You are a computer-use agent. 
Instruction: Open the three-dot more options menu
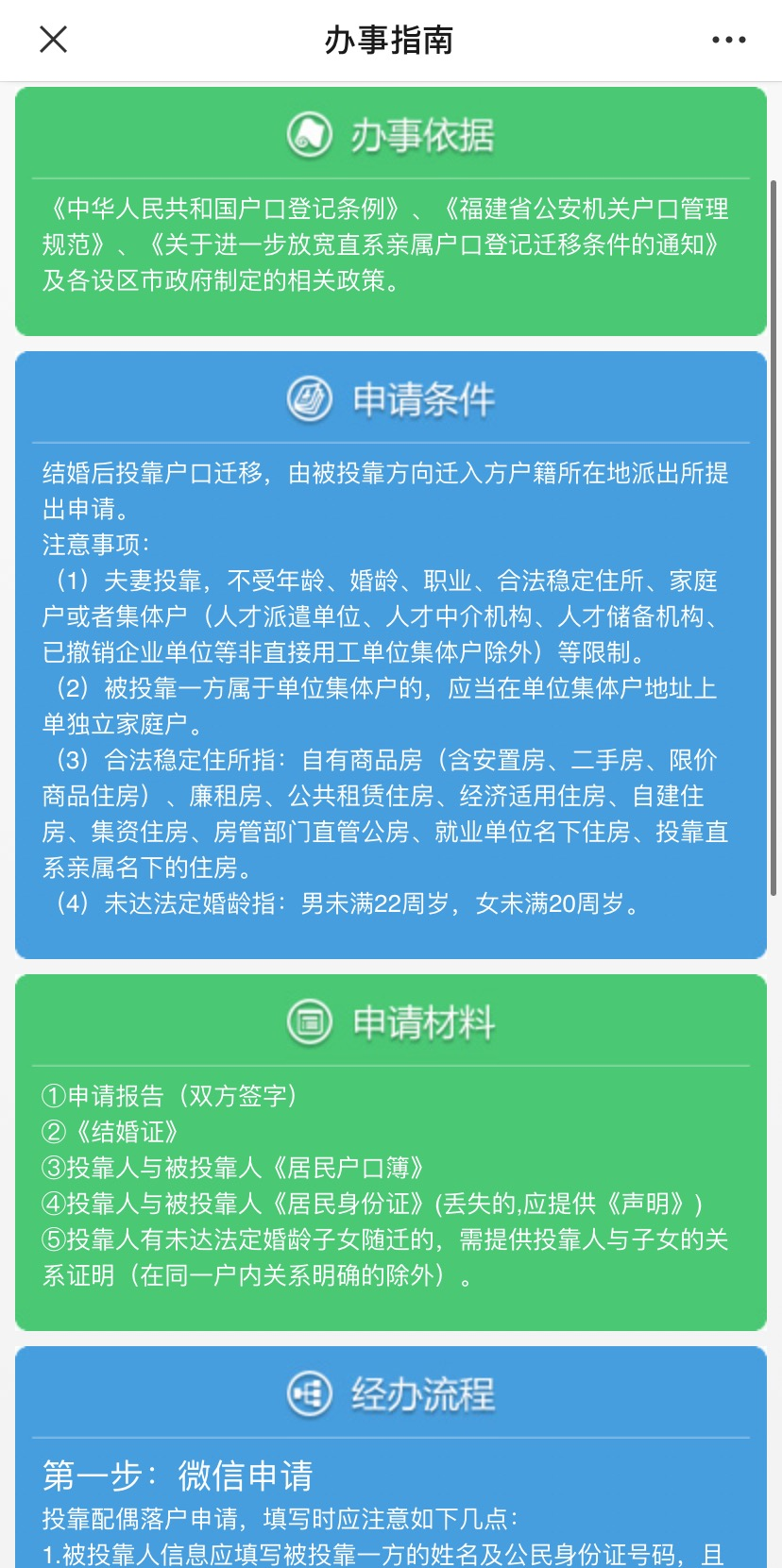728,40
